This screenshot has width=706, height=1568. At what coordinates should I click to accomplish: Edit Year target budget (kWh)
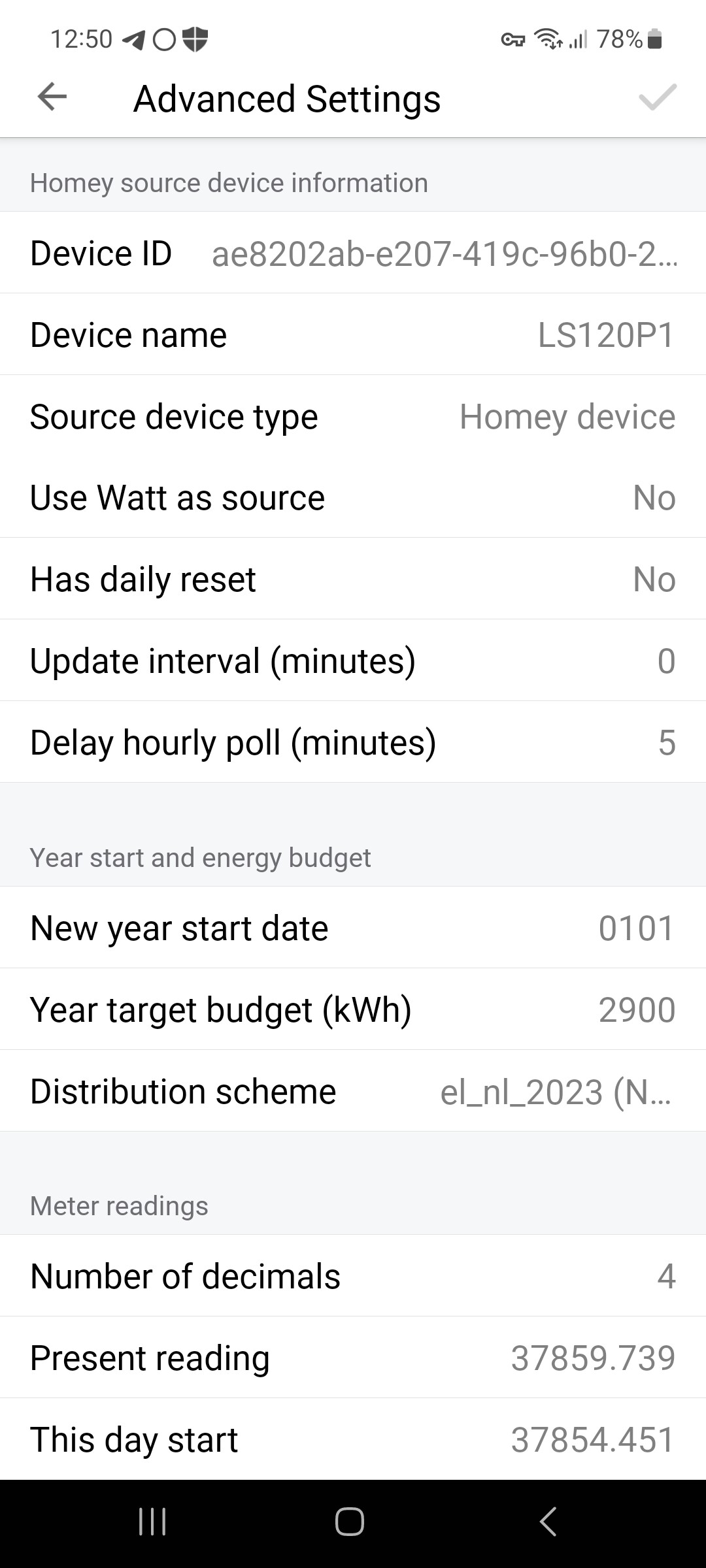click(x=353, y=1009)
